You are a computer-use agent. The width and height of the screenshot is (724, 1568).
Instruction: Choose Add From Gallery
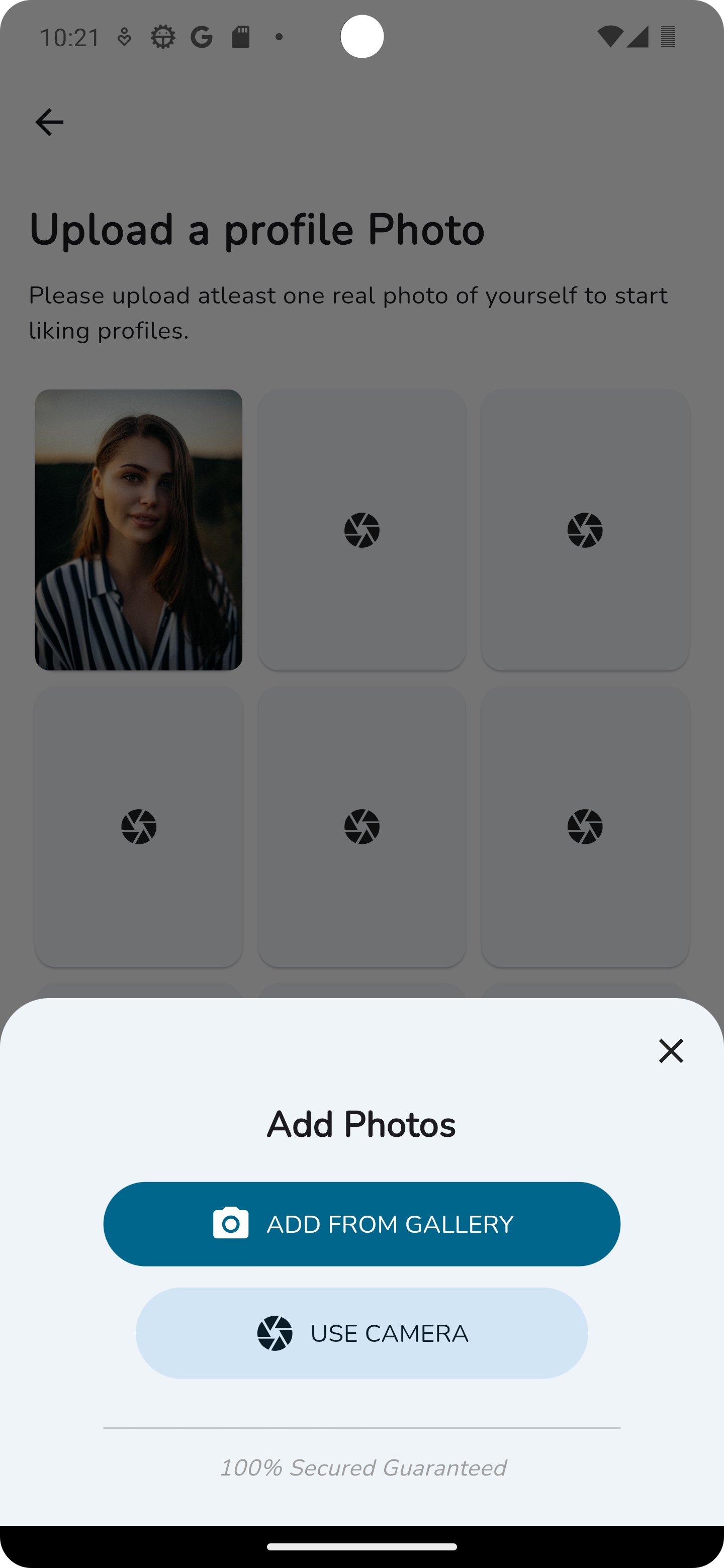[x=361, y=1224]
